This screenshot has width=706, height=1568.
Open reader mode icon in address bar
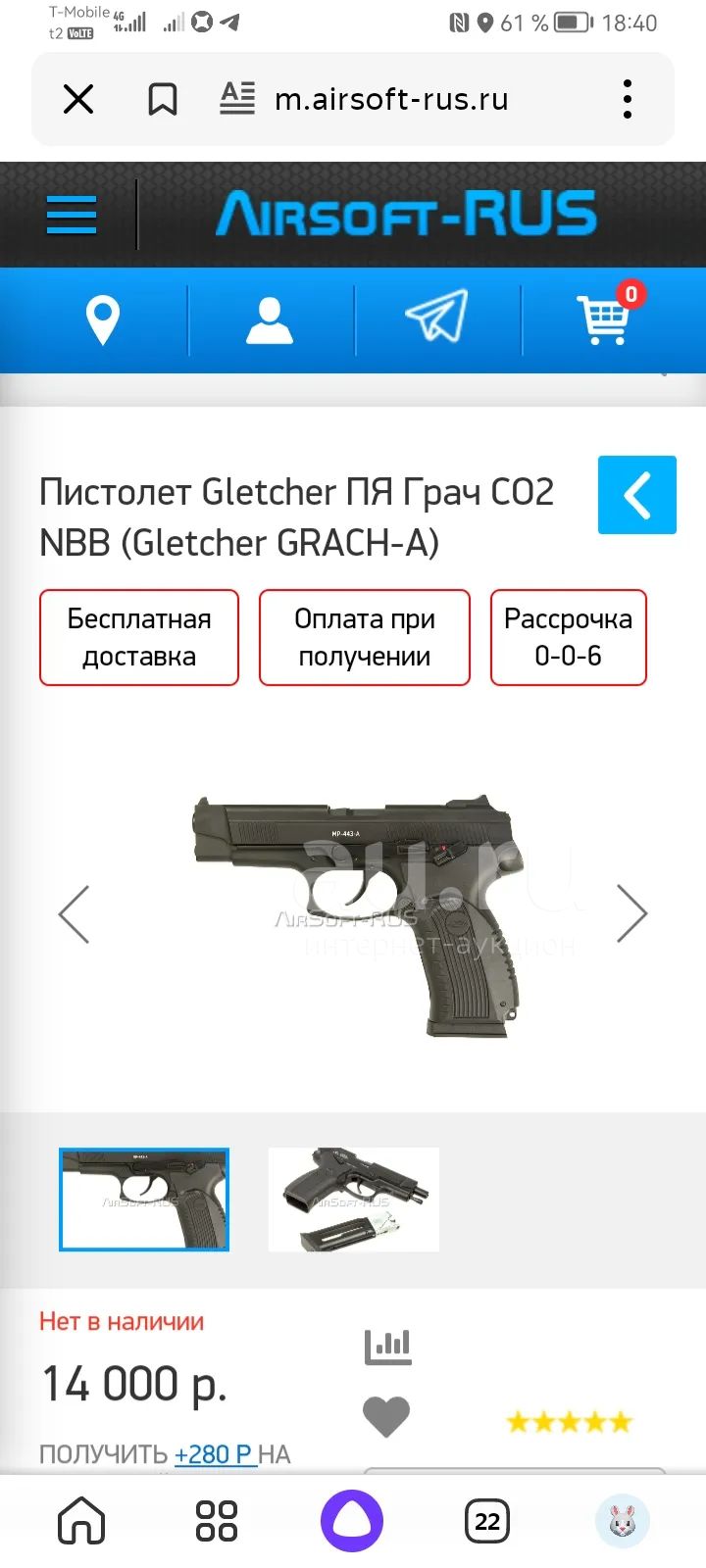tap(237, 98)
